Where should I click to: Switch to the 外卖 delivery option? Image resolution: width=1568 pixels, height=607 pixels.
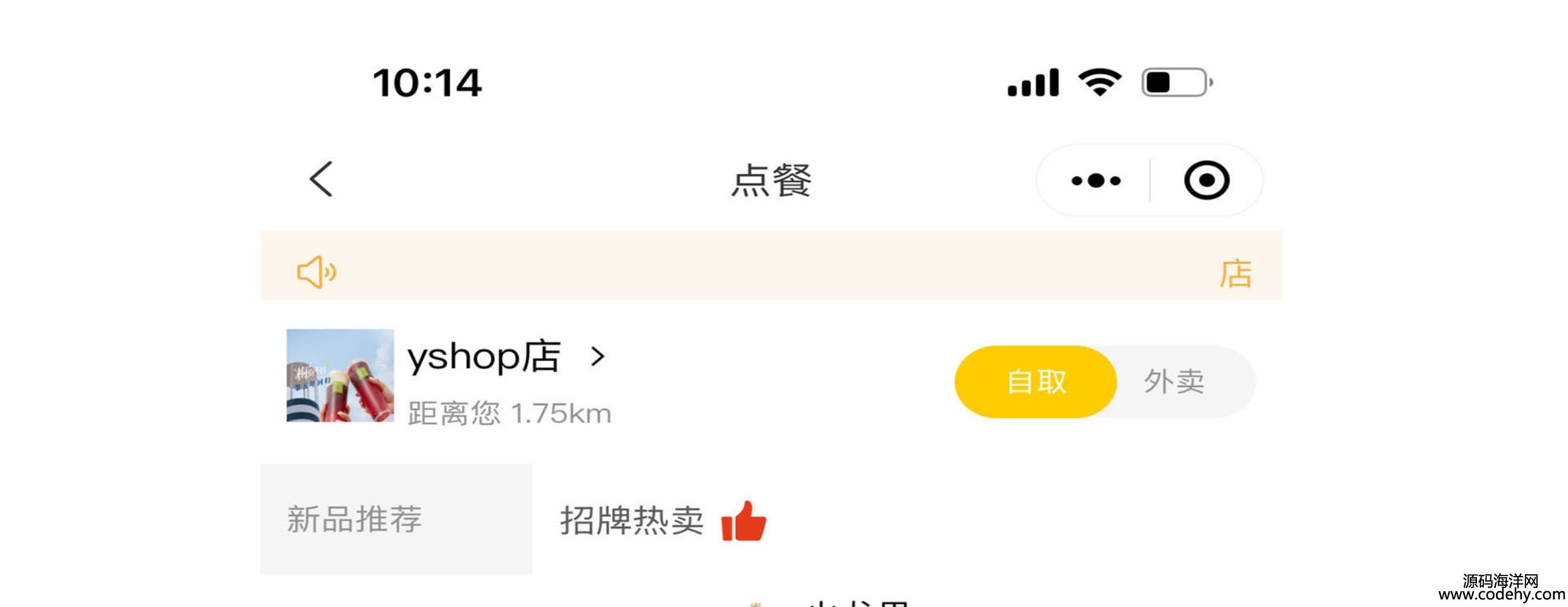1174,382
